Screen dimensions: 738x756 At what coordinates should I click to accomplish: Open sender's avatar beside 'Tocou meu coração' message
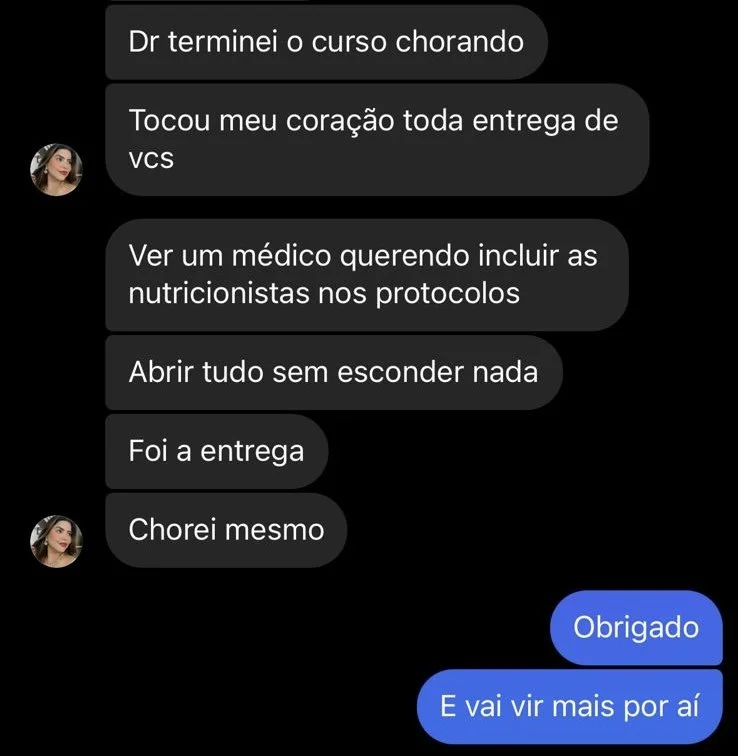(56, 169)
